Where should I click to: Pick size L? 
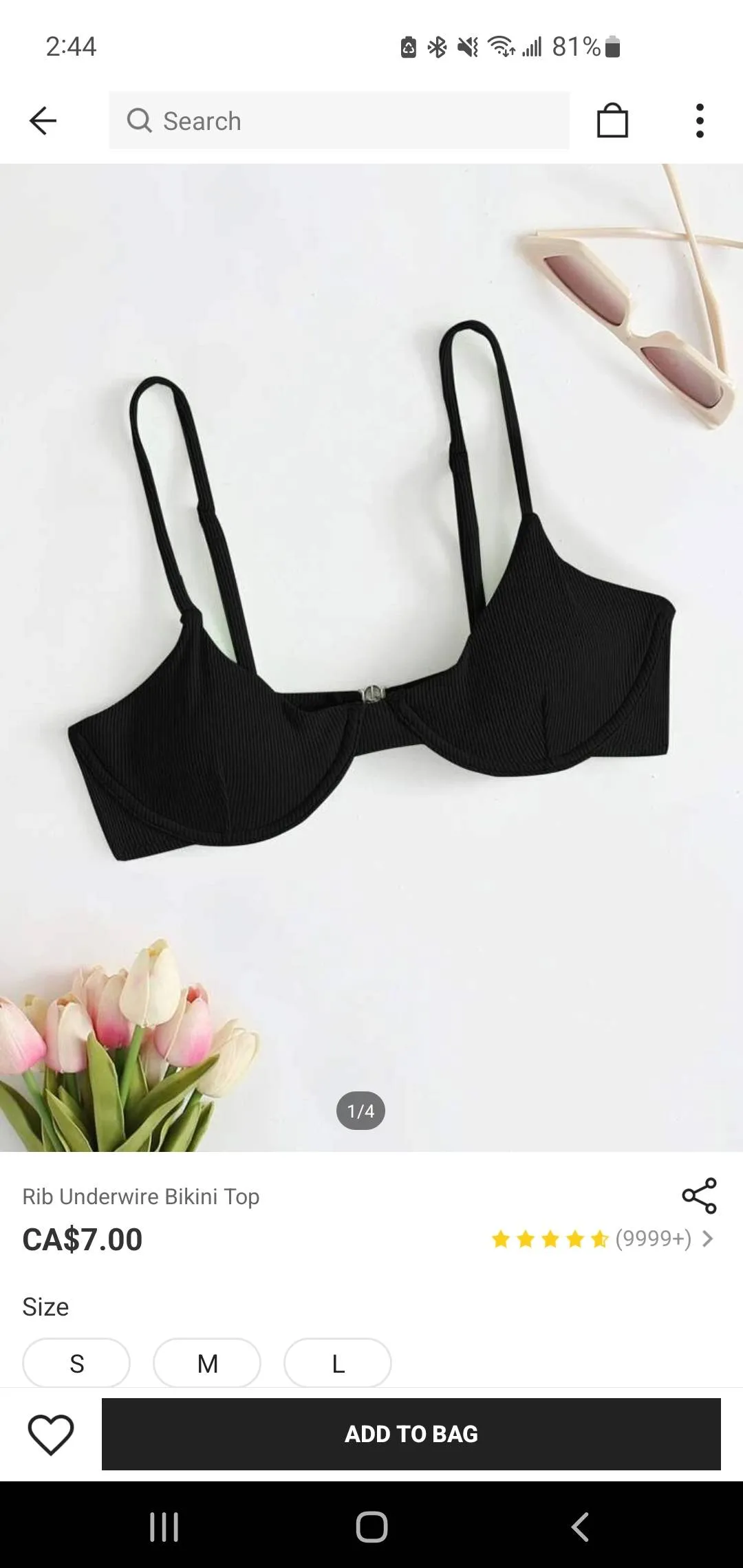pyautogui.click(x=338, y=1363)
